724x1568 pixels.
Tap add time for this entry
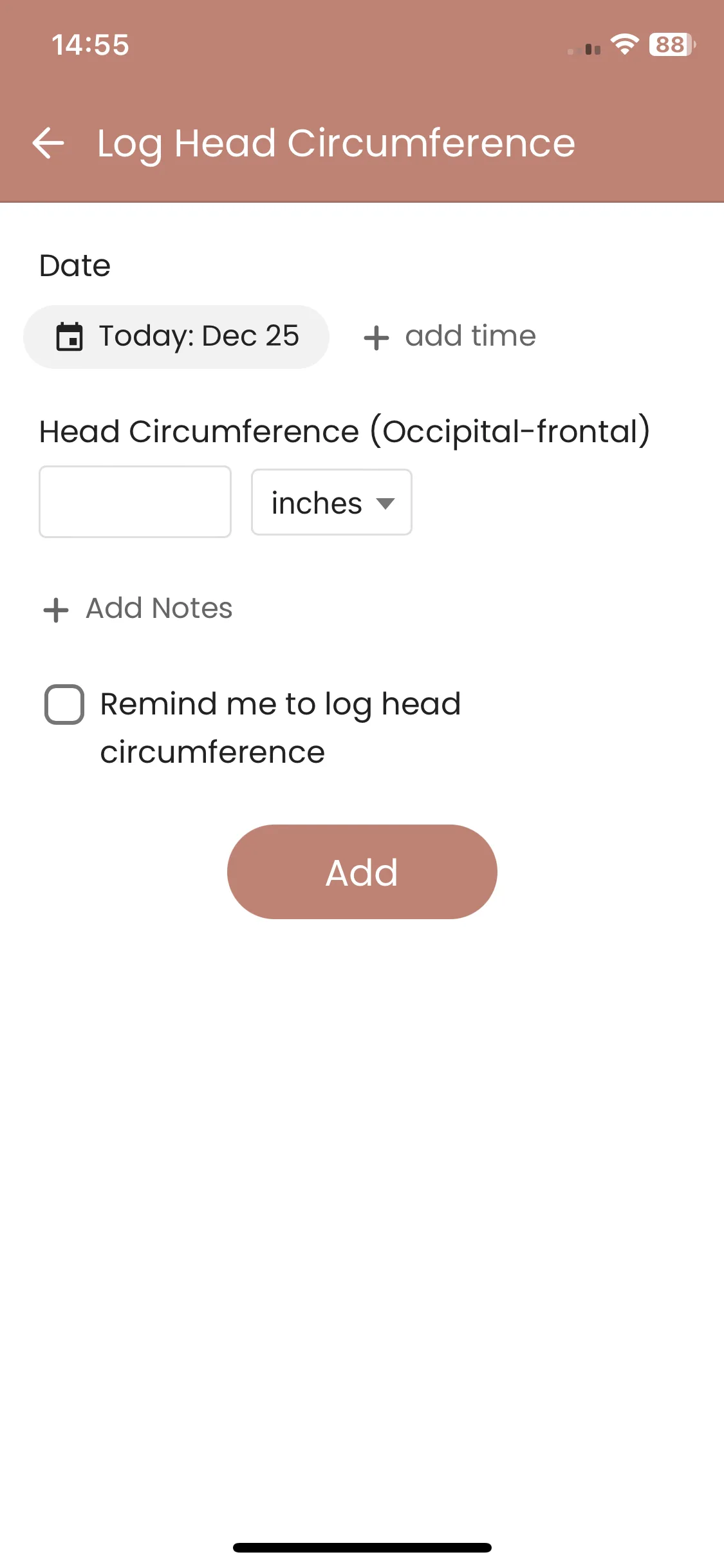tap(450, 337)
